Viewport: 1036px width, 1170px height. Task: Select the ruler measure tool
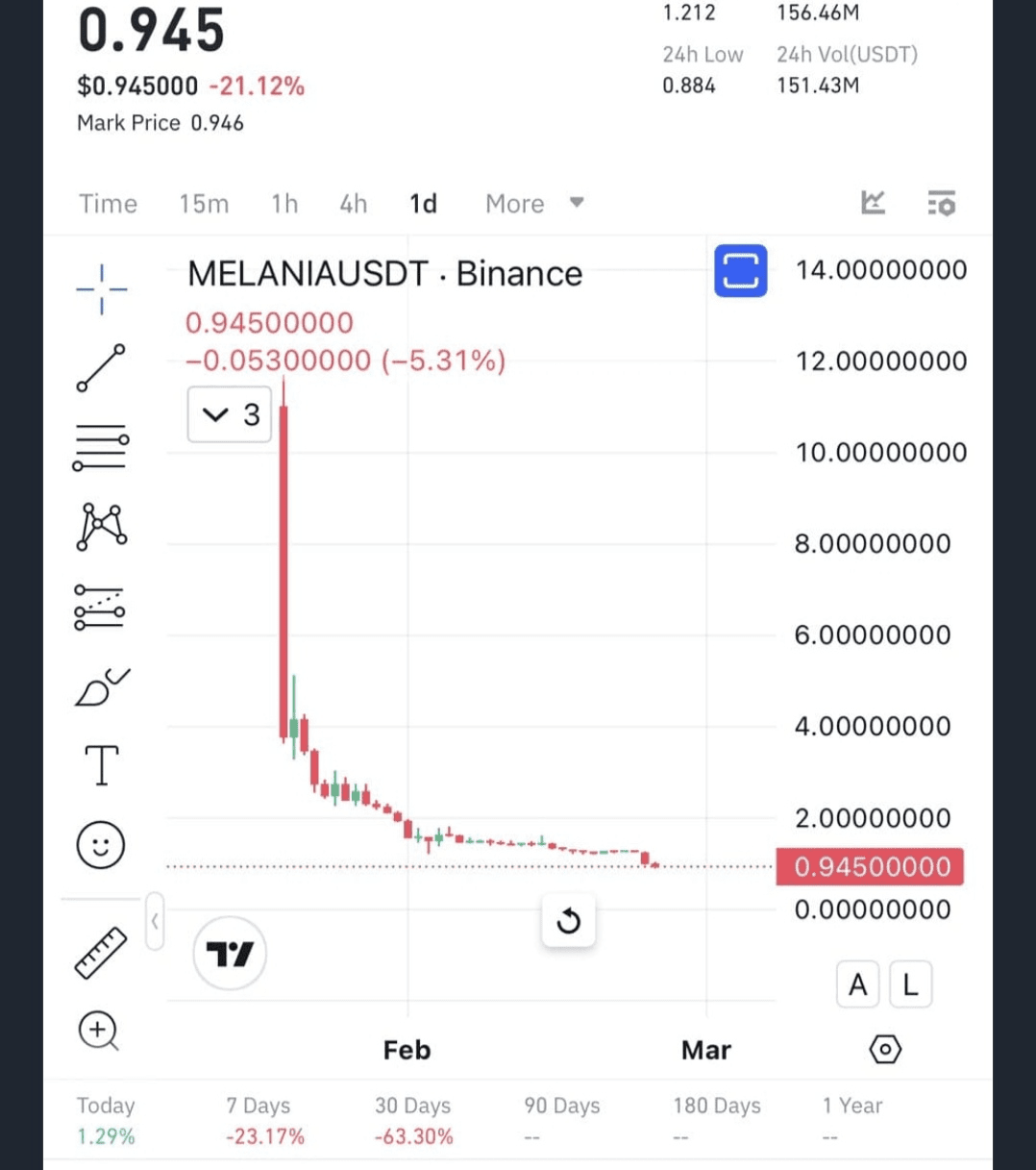tap(101, 952)
